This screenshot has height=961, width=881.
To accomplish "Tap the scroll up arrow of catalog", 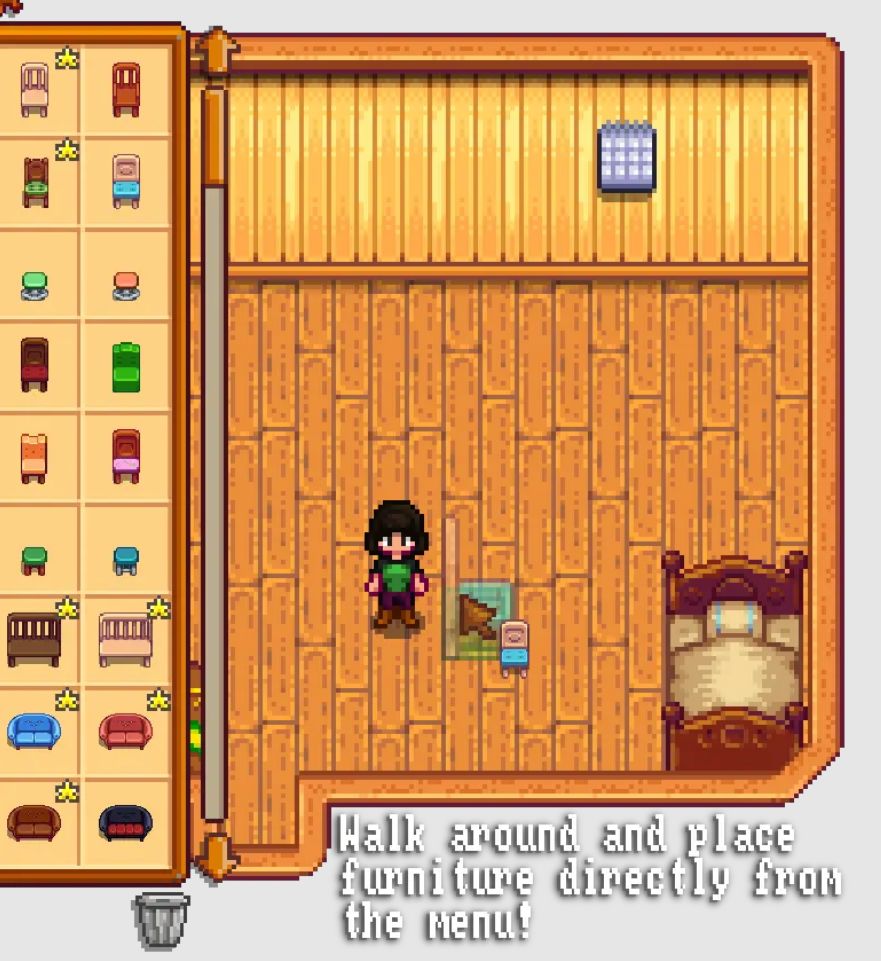I will (x=215, y=49).
